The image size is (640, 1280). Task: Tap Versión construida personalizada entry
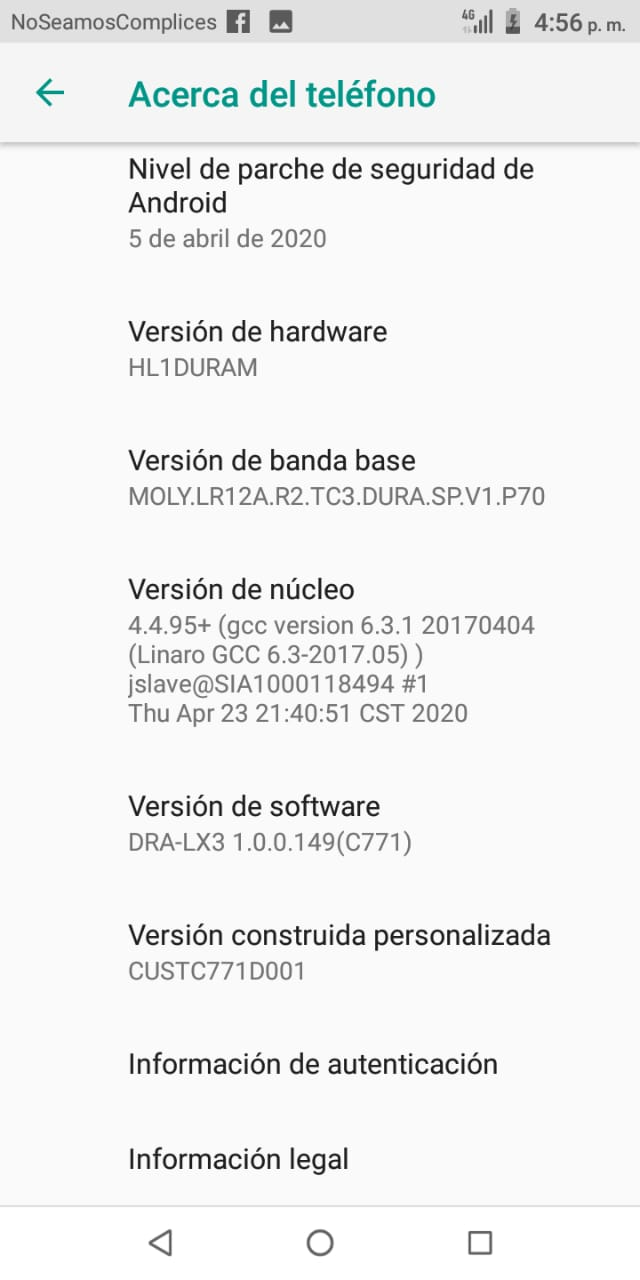(x=338, y=952)
